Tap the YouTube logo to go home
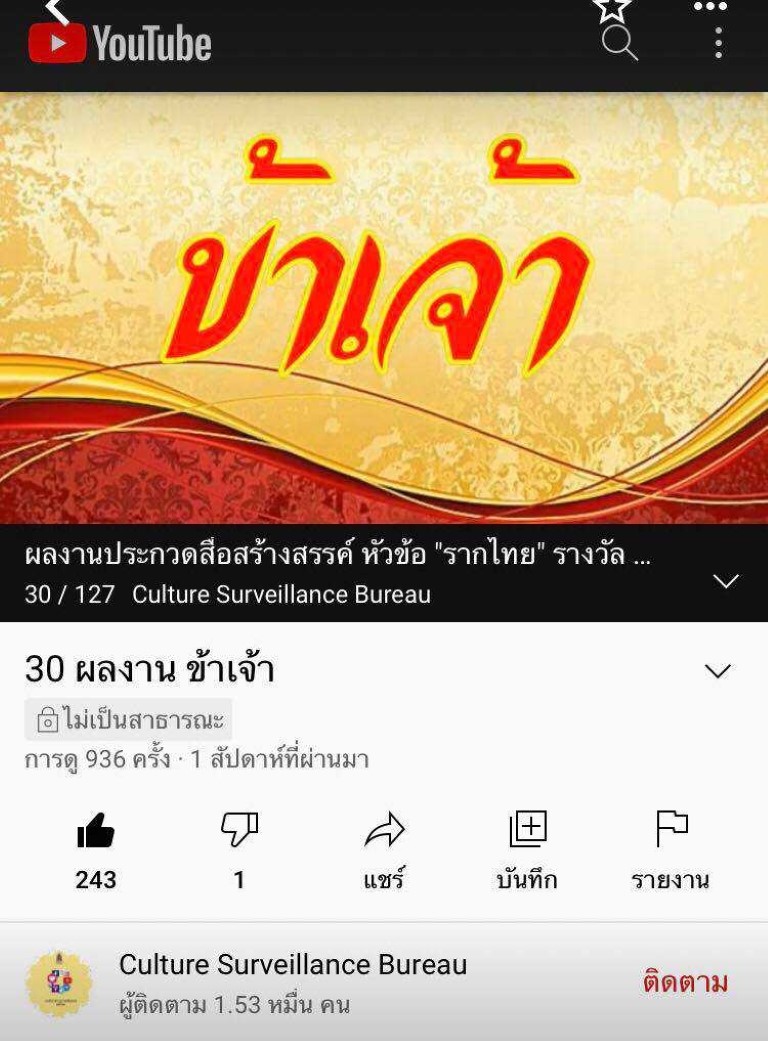 [x=120, y=43]
